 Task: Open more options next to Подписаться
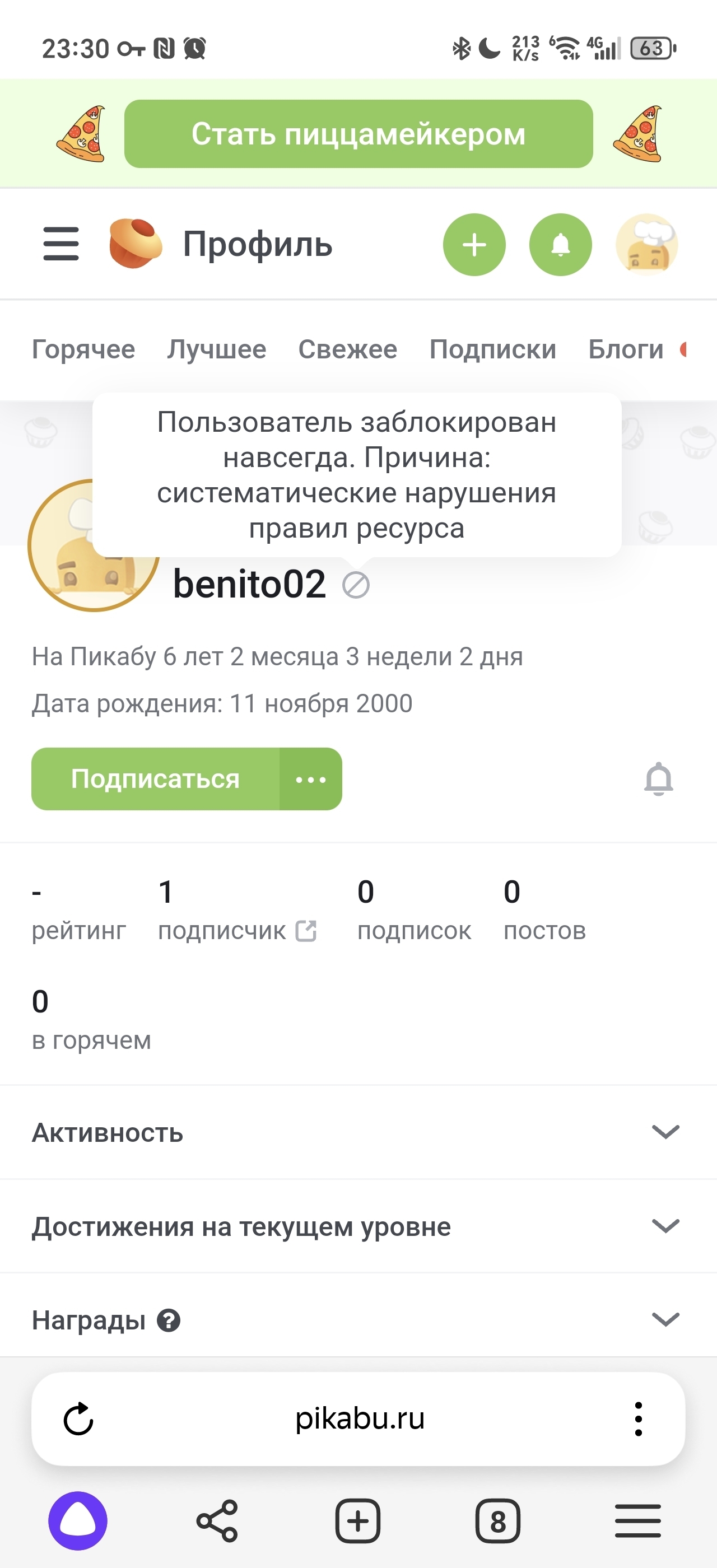tap(310, 779)
